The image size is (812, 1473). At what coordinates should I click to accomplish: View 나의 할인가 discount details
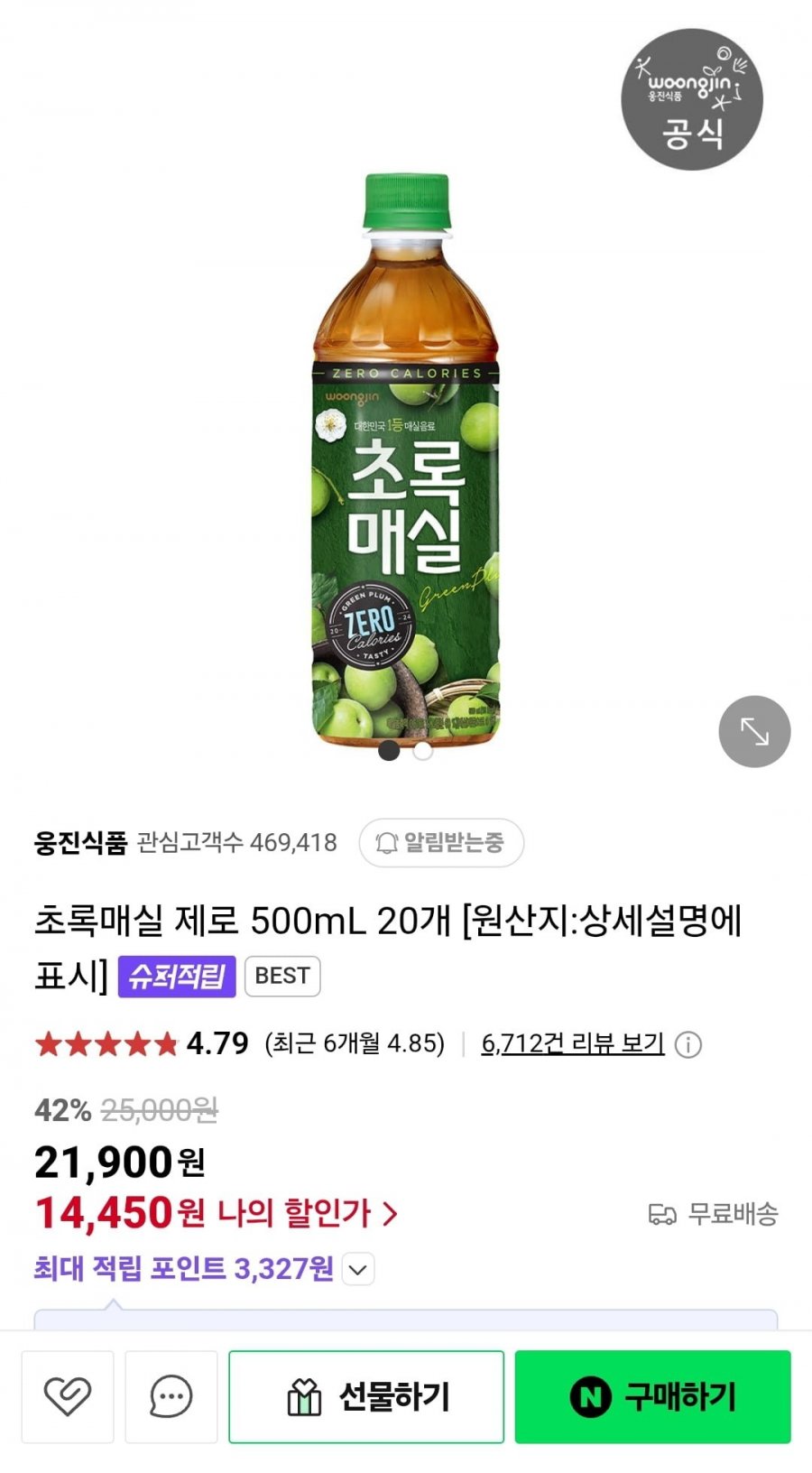tap(307, 1213)
